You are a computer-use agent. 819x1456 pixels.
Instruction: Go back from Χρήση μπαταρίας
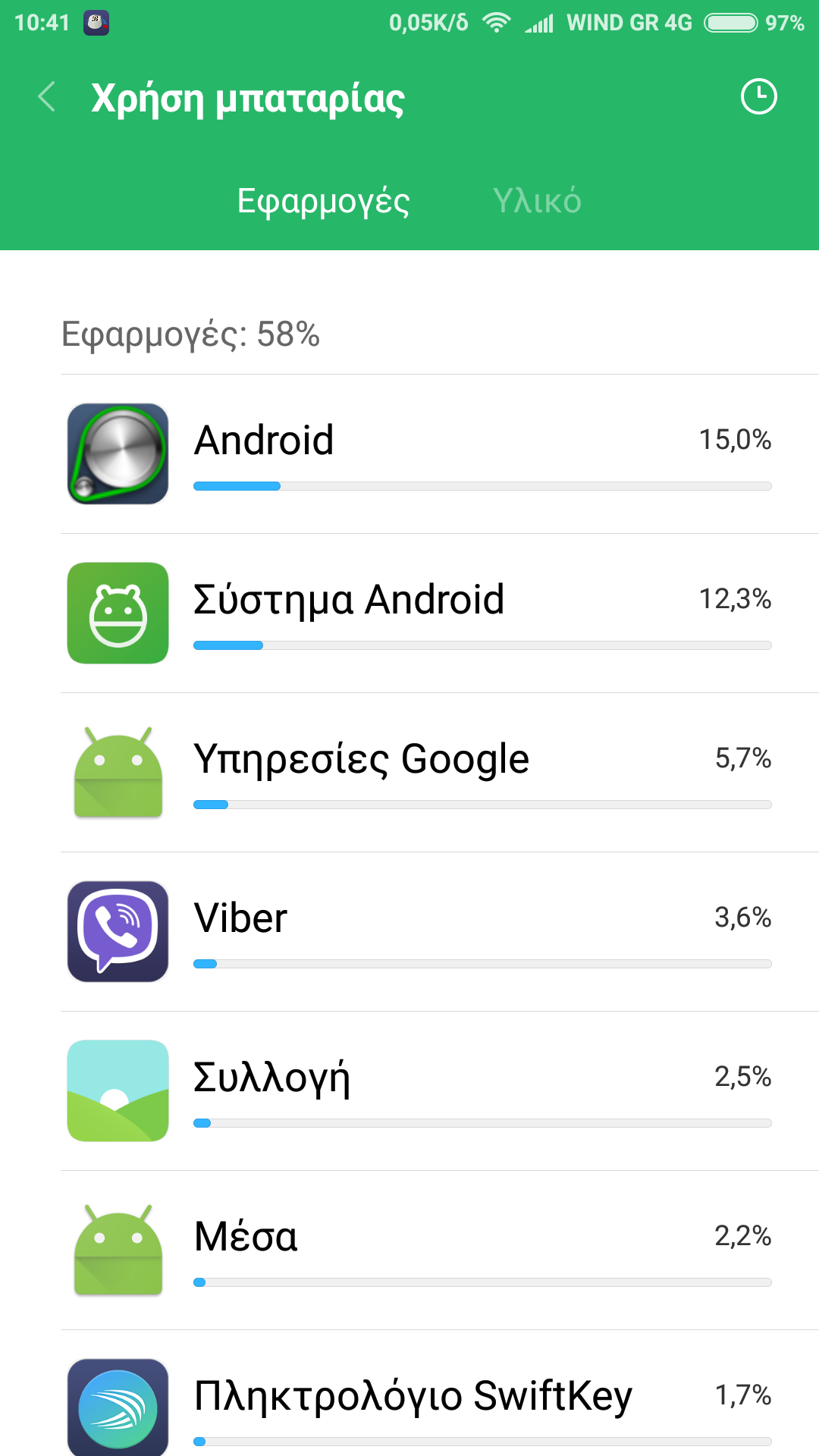point(47,98)
